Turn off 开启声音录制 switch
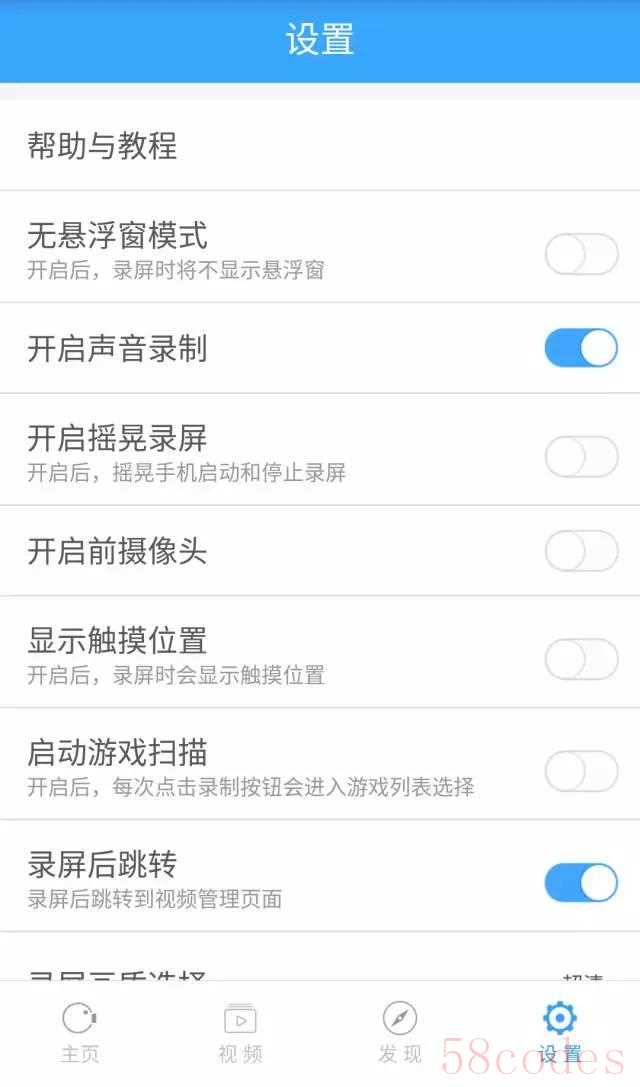Screen dimensions: 640x1087 click(x=581, y=348)
